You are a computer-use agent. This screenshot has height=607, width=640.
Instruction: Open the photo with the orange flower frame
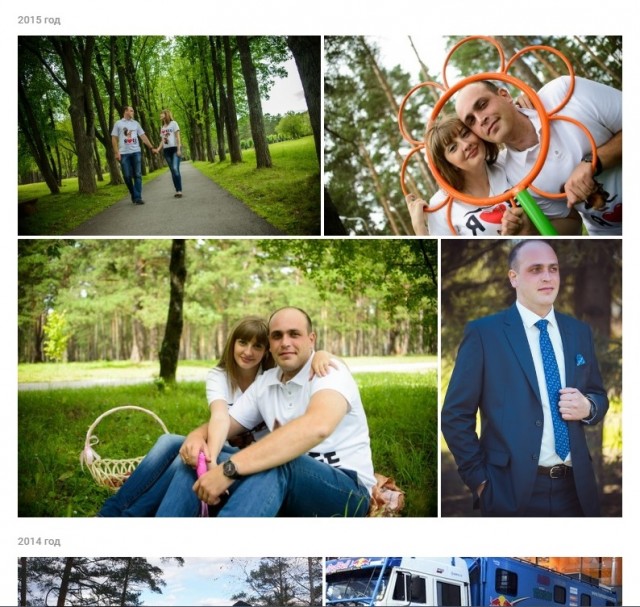click(473, 135)
